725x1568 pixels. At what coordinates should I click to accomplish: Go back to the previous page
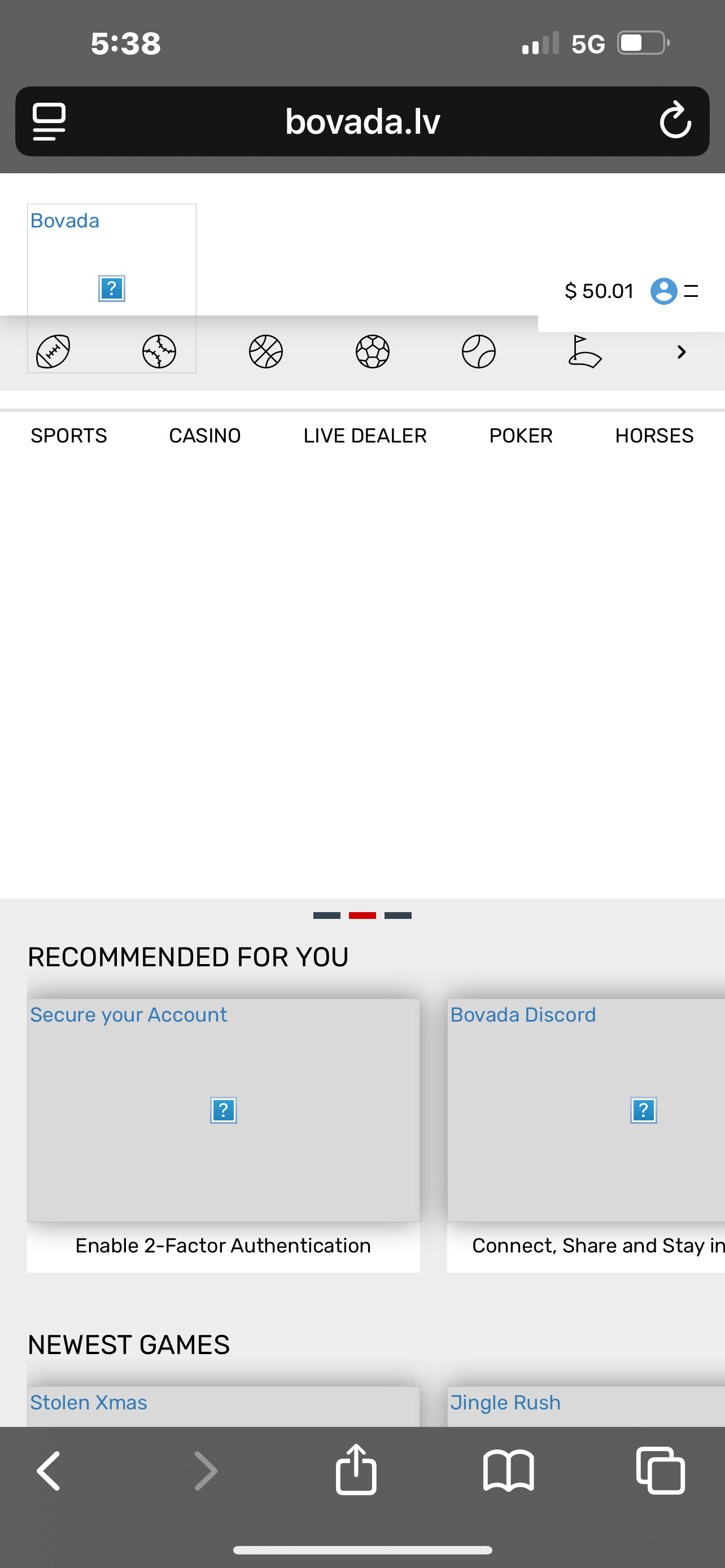(x=49, y=1470)
